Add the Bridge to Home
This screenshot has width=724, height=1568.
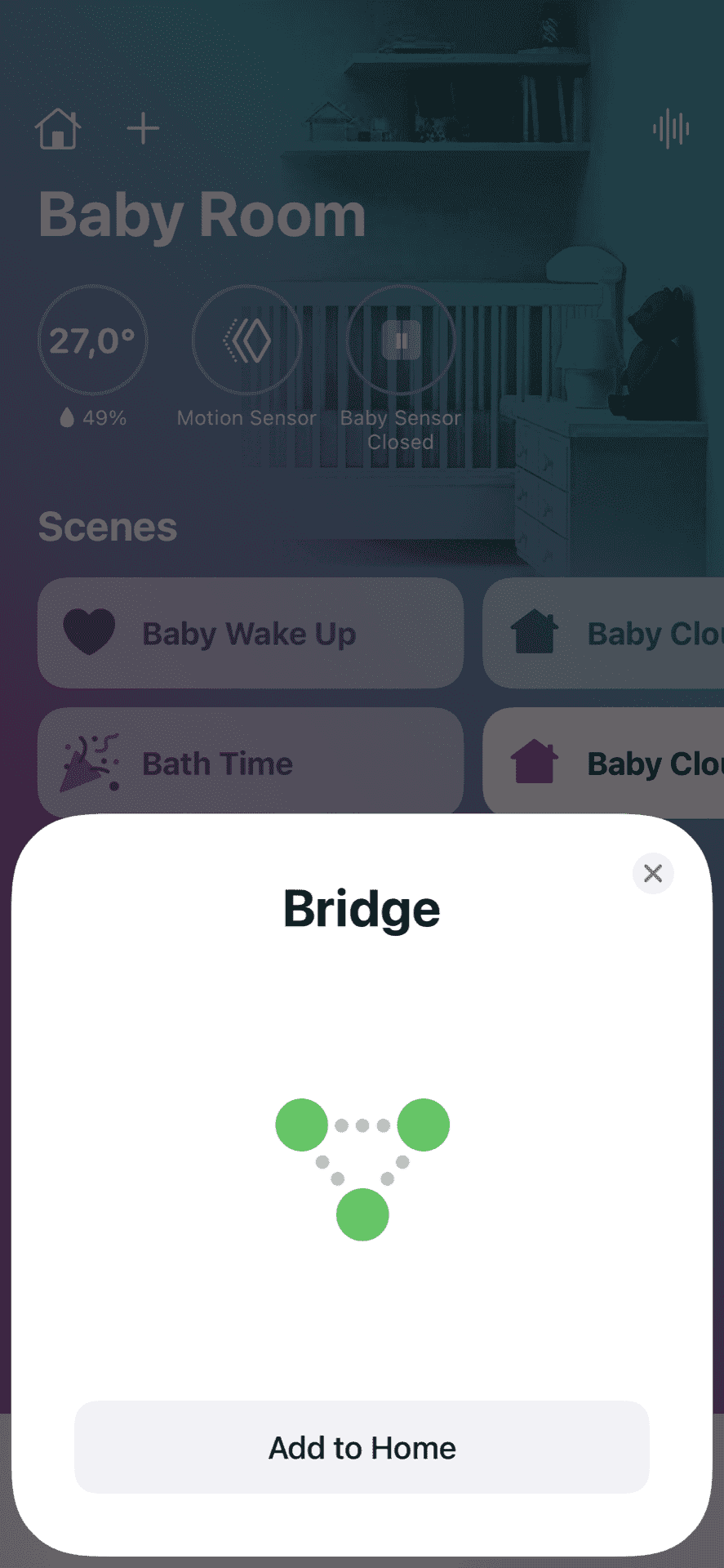coord(362,1447)
